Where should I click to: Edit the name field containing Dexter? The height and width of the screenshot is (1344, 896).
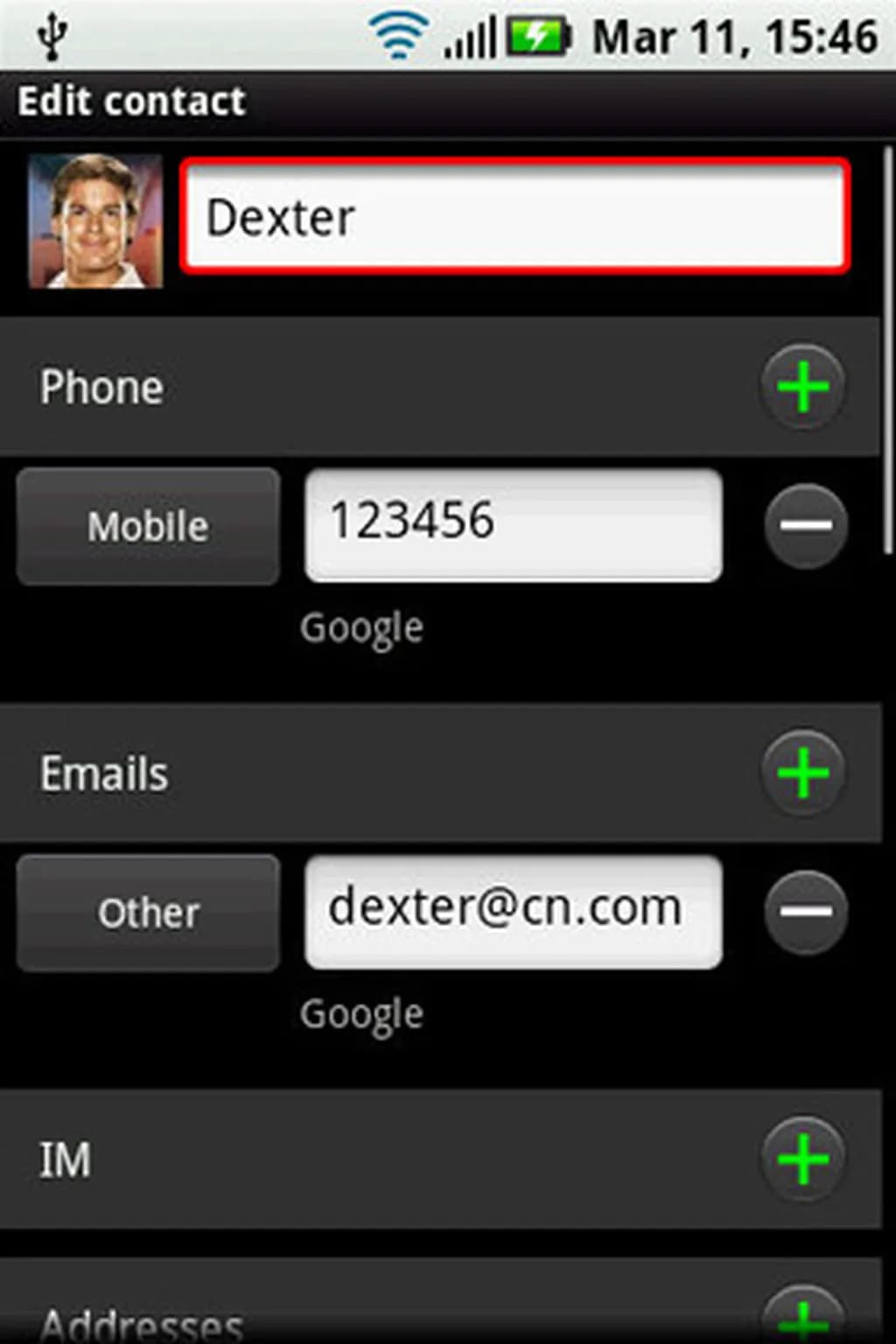[x=514, y=217]
